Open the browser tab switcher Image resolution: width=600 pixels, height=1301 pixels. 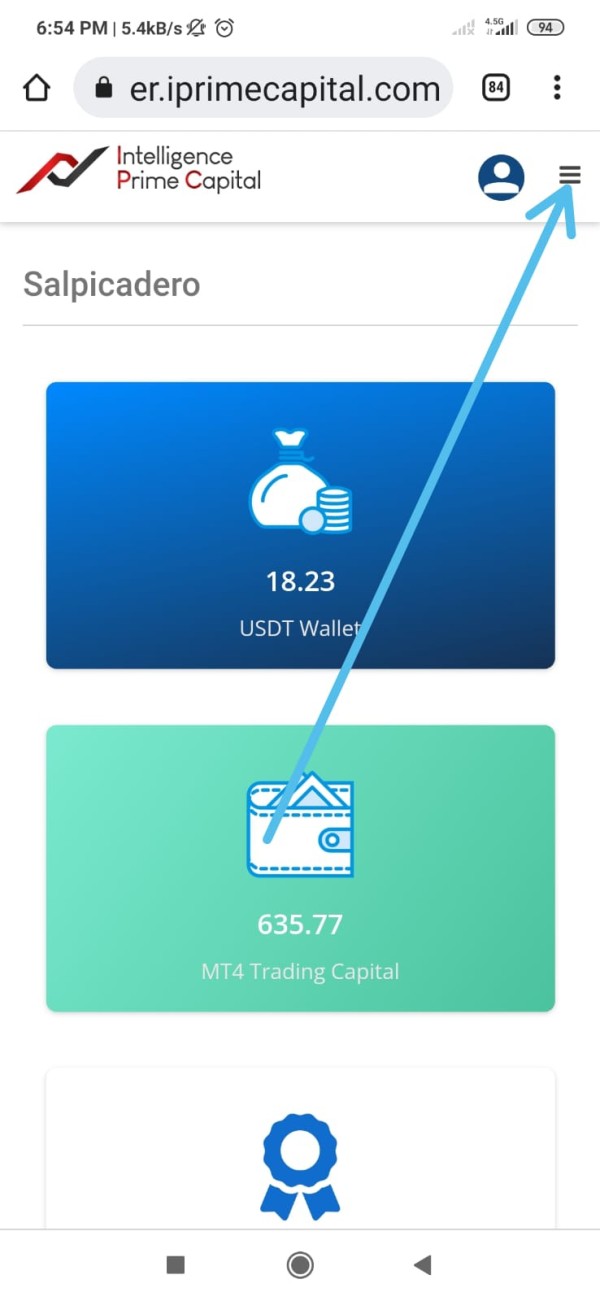pyautogui.click(x=495, y=87)
